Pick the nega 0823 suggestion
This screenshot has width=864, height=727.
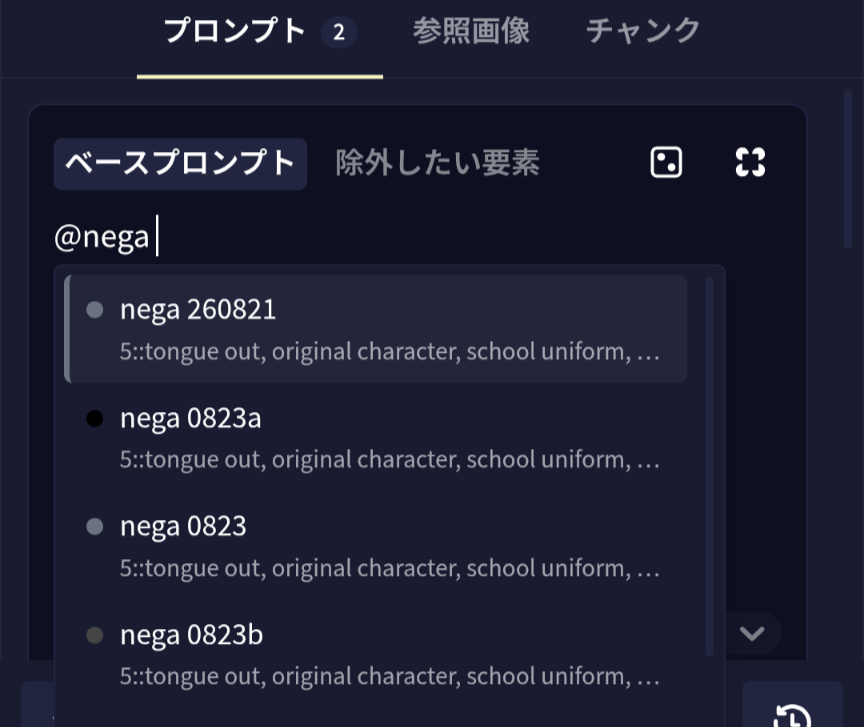pyautogui.click(x=376, y=546)
